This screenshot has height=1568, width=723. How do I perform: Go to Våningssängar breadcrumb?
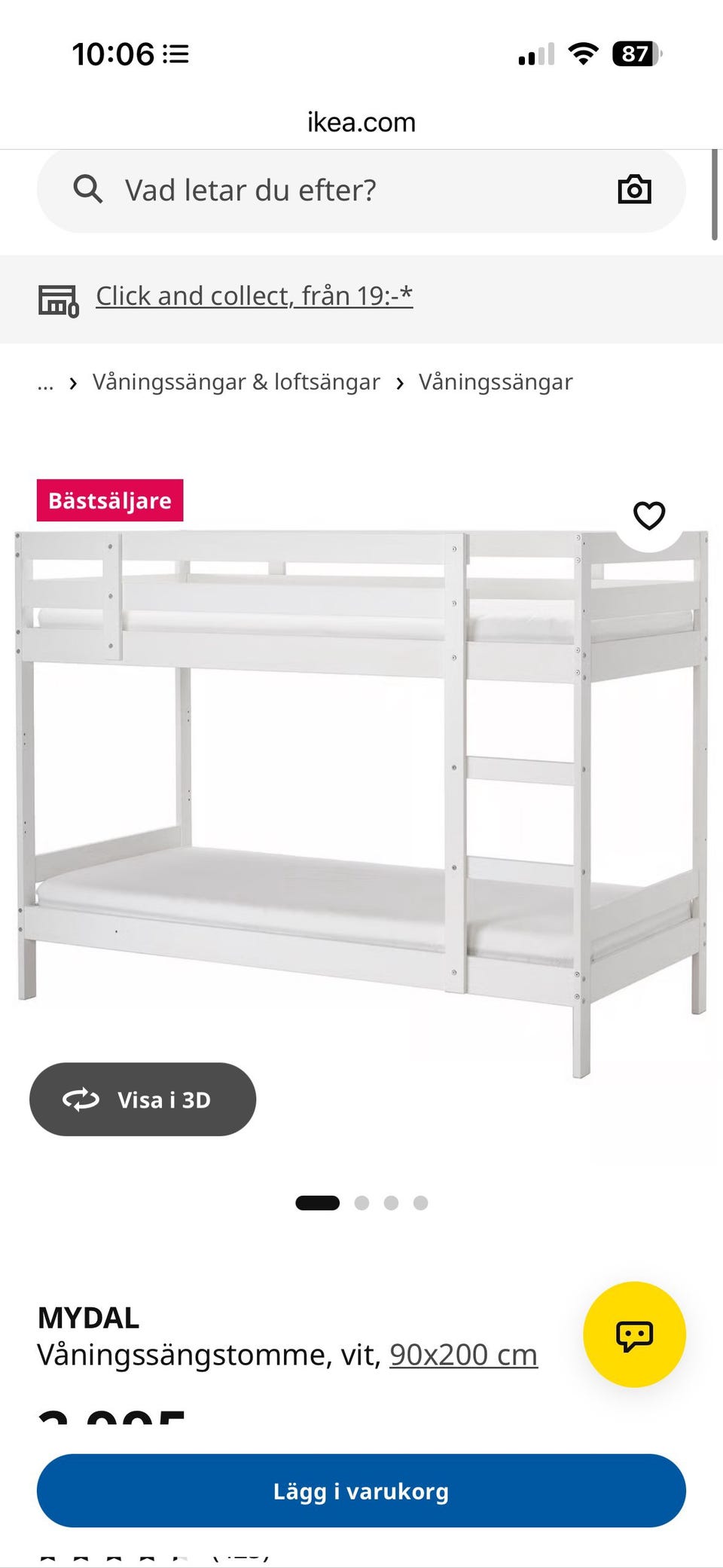pyautogui.click(x=496, y=382)
